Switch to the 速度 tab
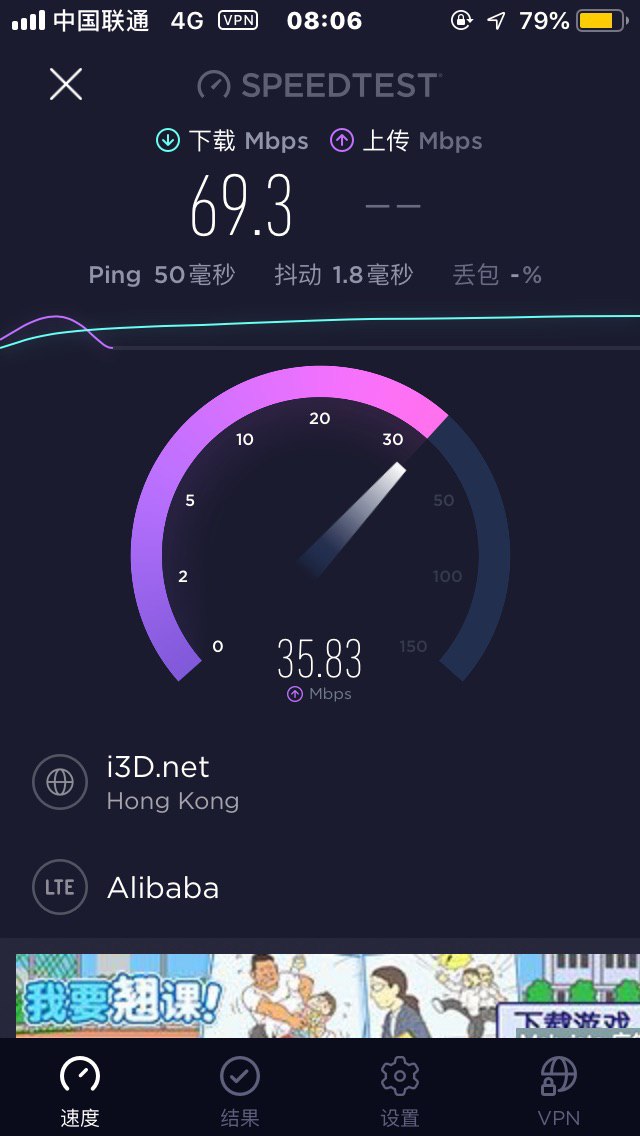 80,1091
